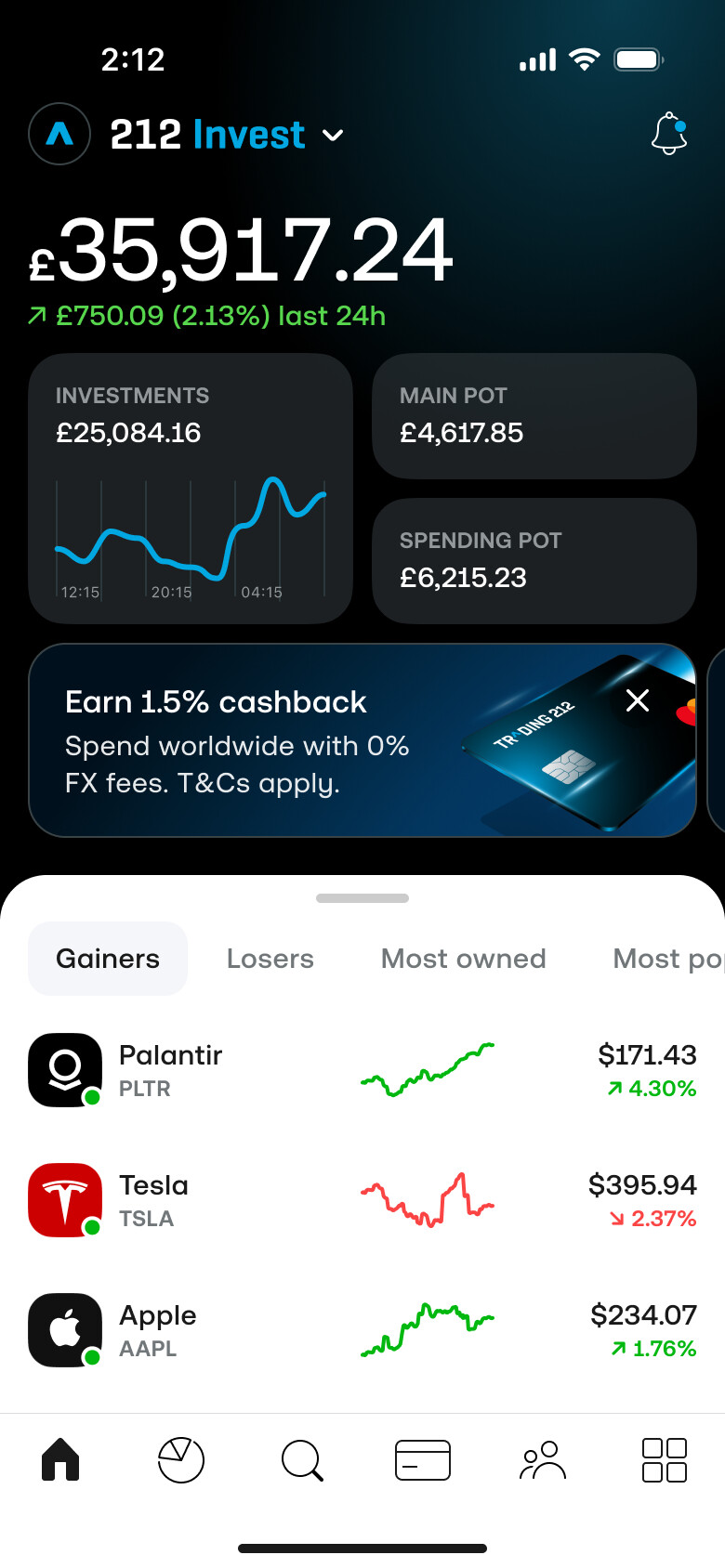Select the Gainers tab

click(107, 958)
